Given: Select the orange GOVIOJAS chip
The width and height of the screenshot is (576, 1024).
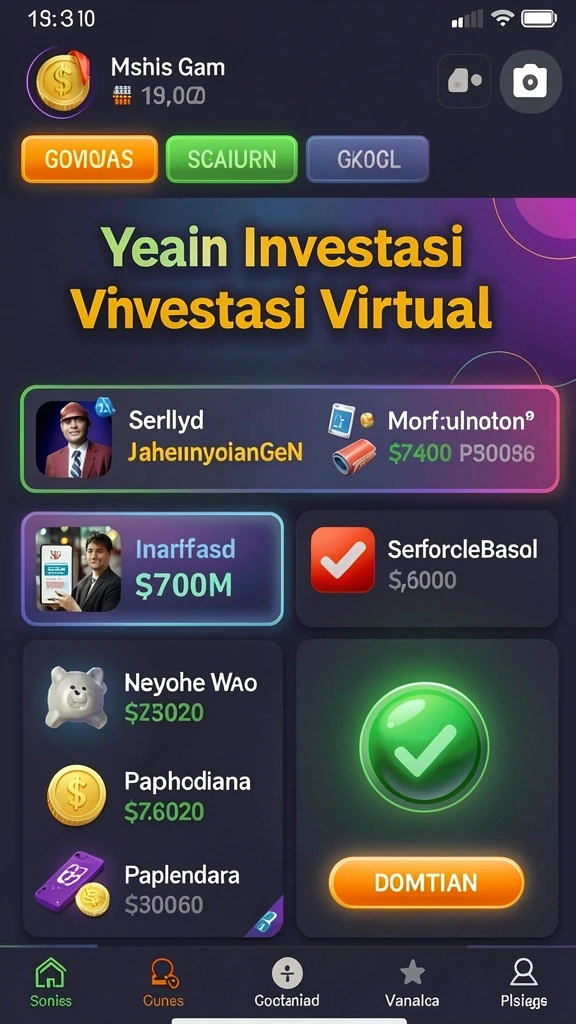Looking at the screenshot, I should coord(89,159).
